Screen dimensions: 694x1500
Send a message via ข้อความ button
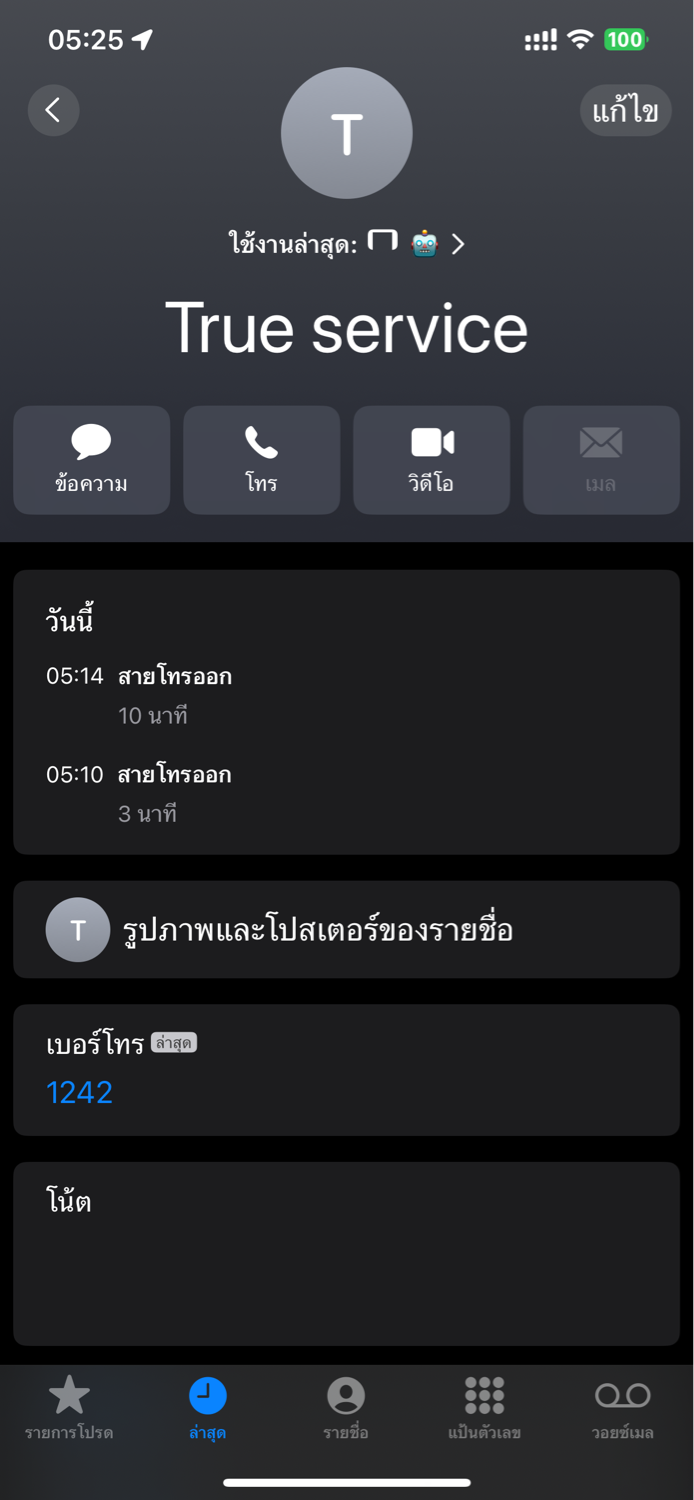click(x=92, y=460)
